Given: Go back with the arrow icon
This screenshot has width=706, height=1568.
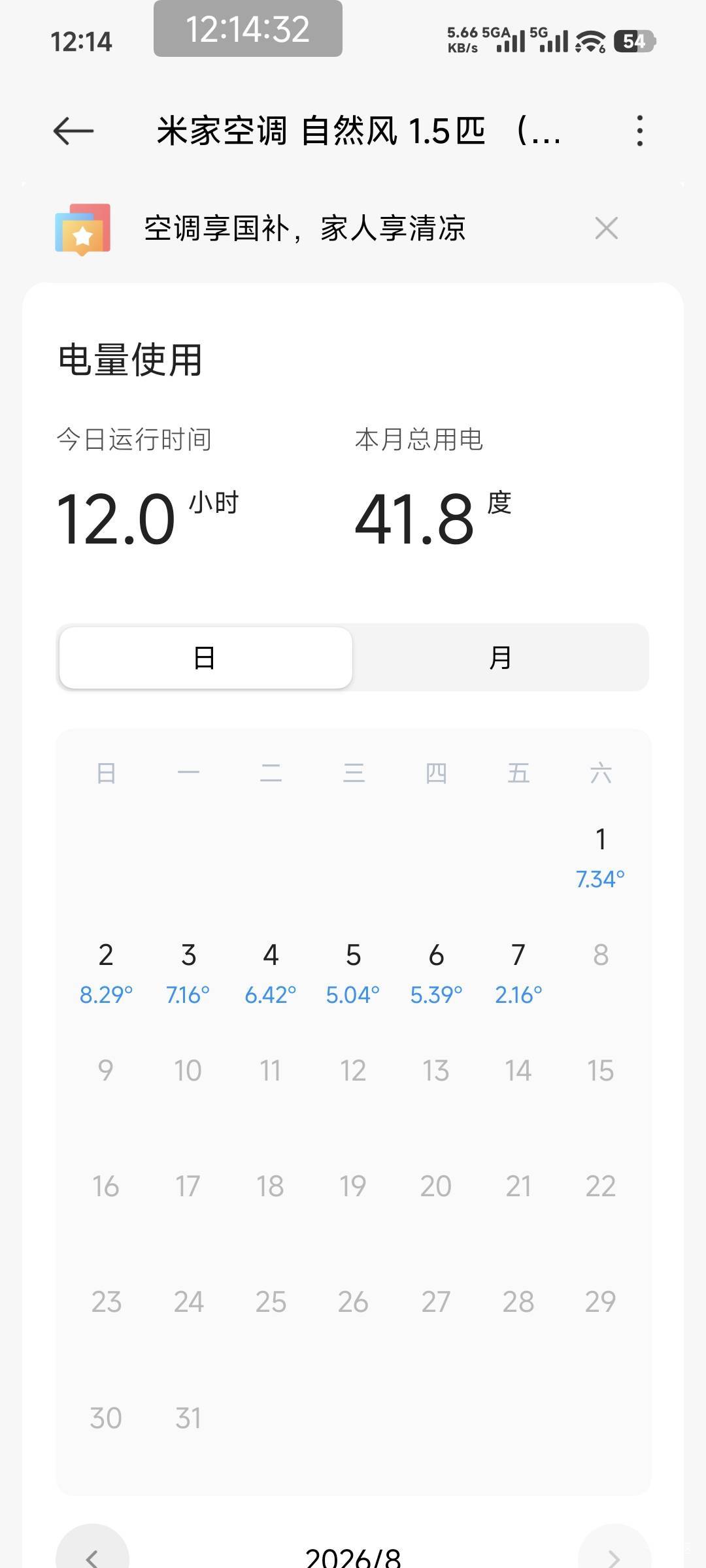Looking at the screenshot, I should [73, 131].
